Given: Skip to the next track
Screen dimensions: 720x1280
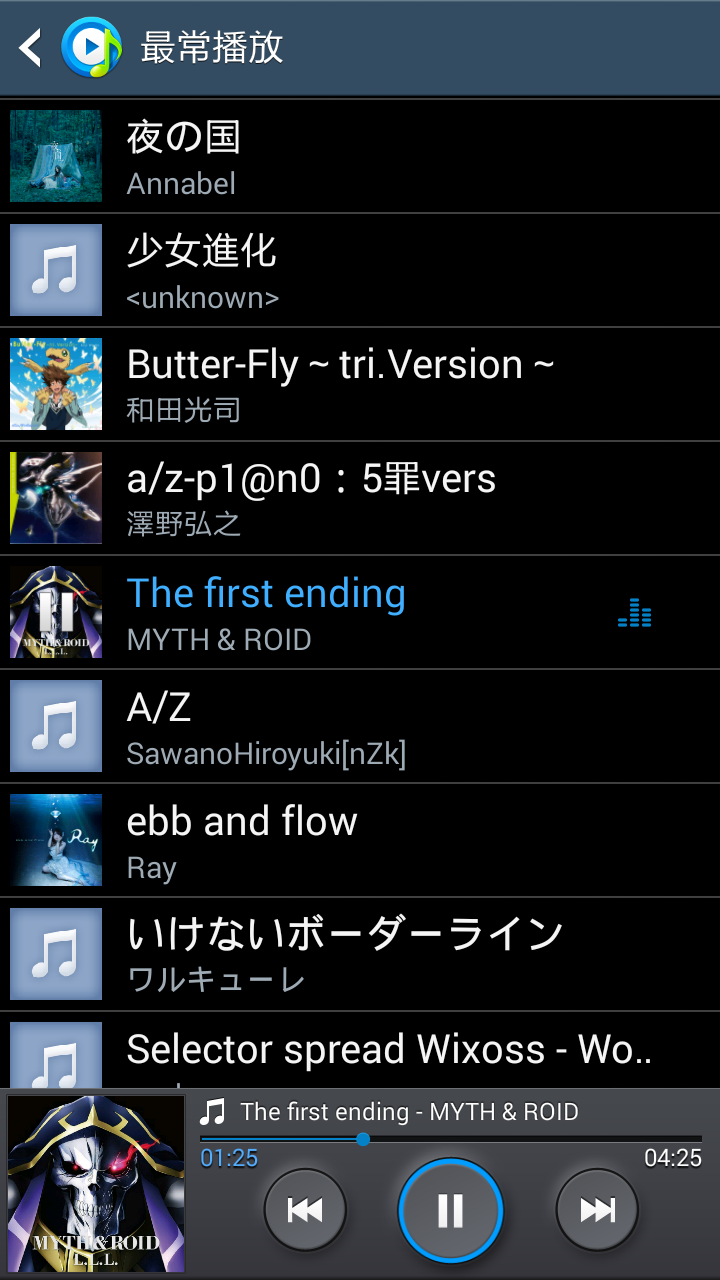Looking at the screenshot, I should pyautogui.click(x=597, y=1210).
